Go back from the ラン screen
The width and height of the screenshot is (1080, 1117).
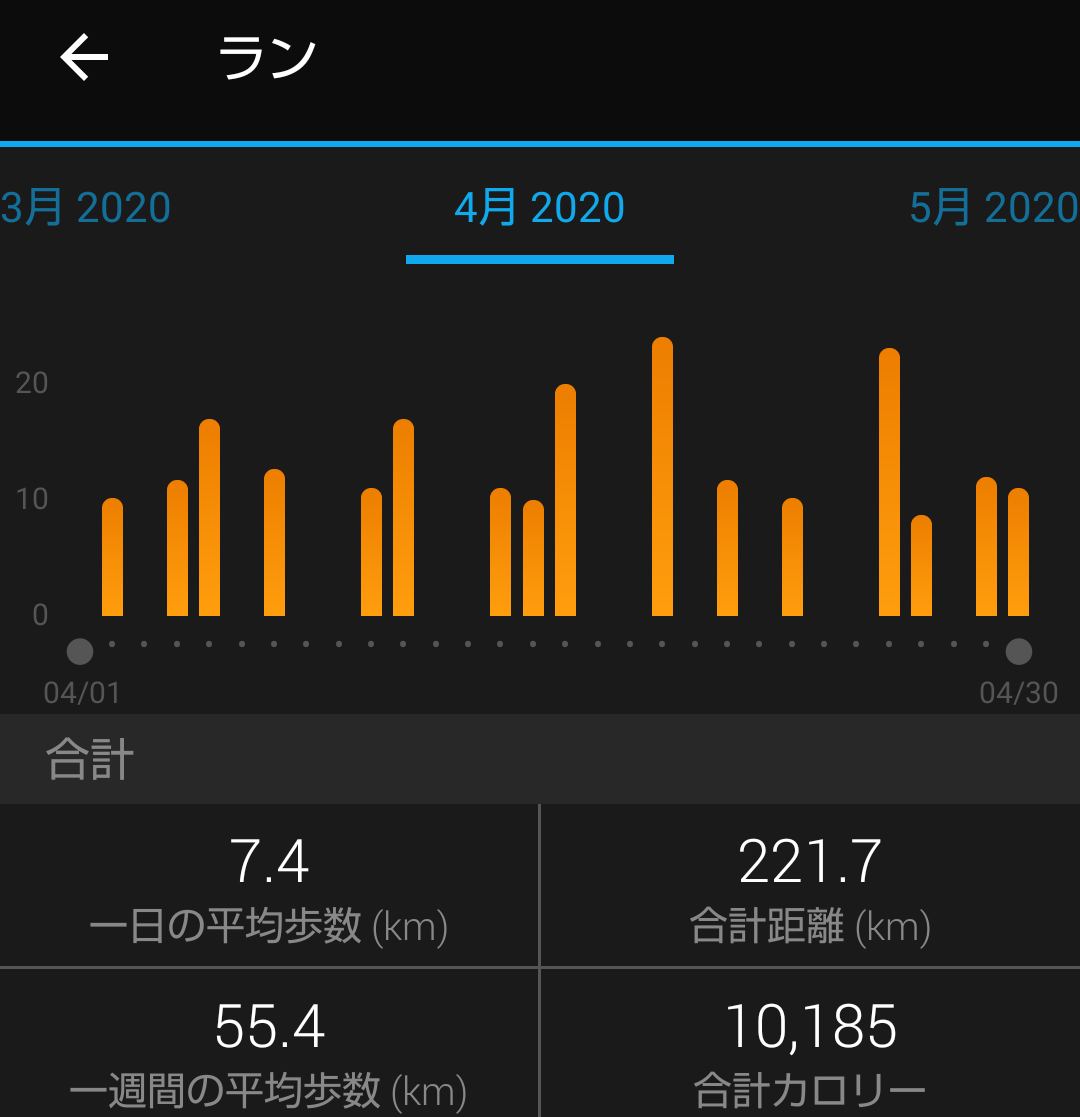point(84,58)
